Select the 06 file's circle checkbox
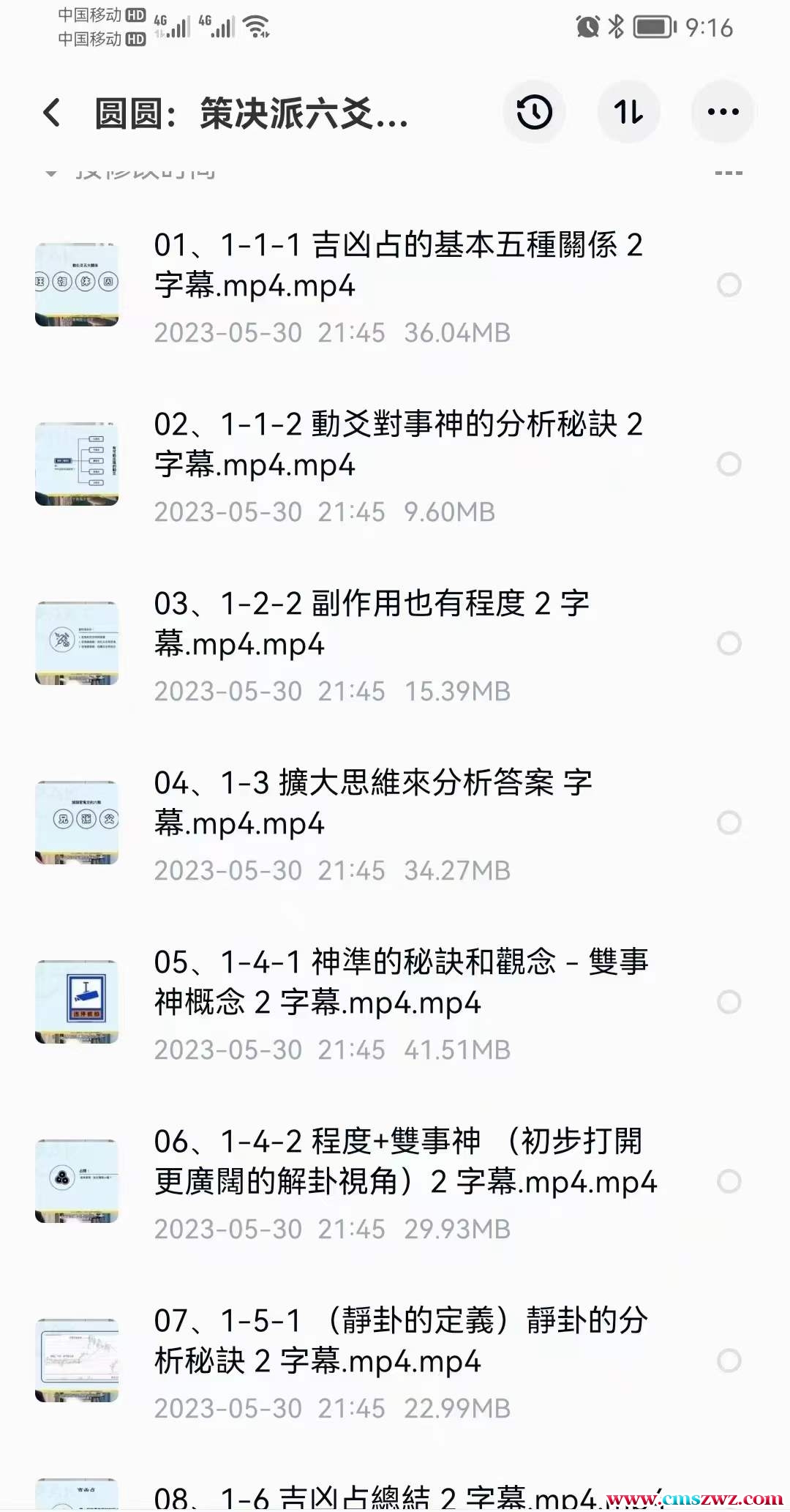 (x=729, y=1181)
